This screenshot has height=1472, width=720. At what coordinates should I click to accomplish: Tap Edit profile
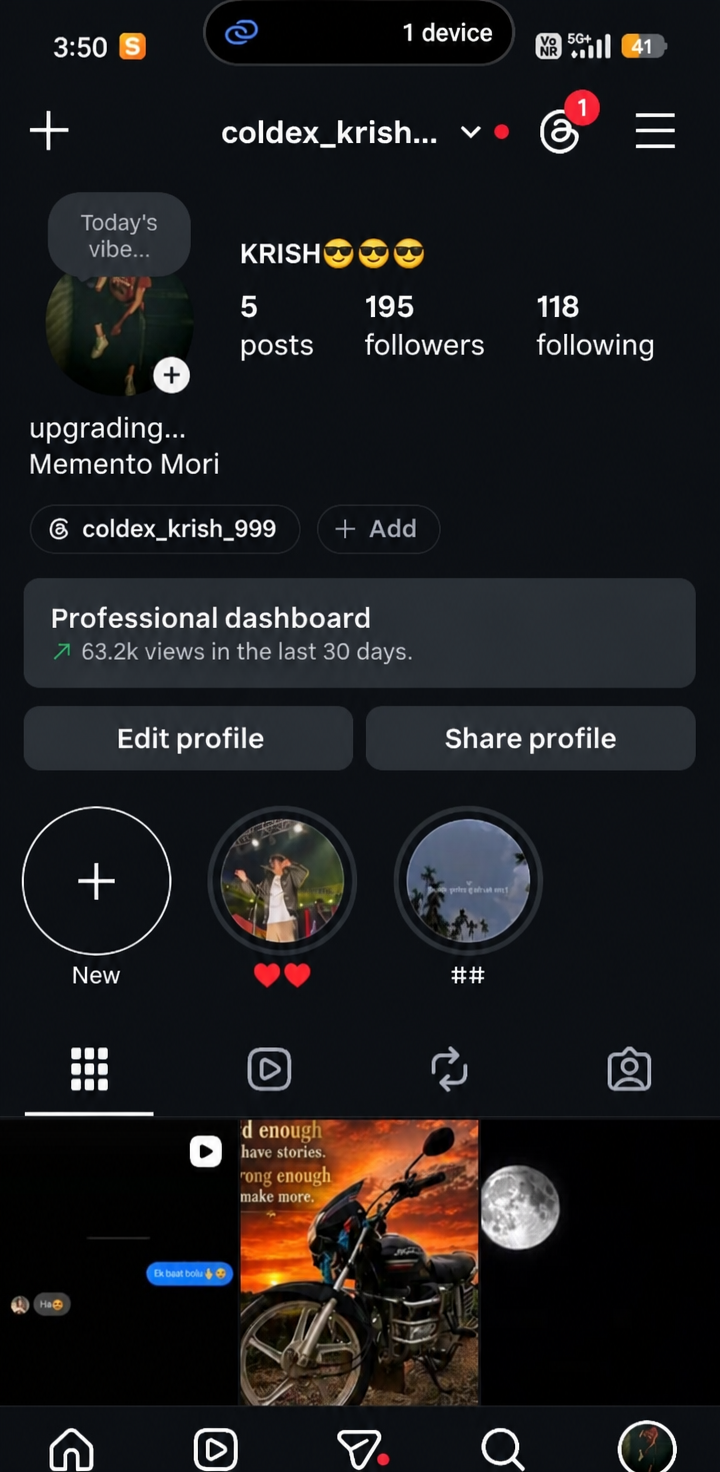(x=188, y=738)
